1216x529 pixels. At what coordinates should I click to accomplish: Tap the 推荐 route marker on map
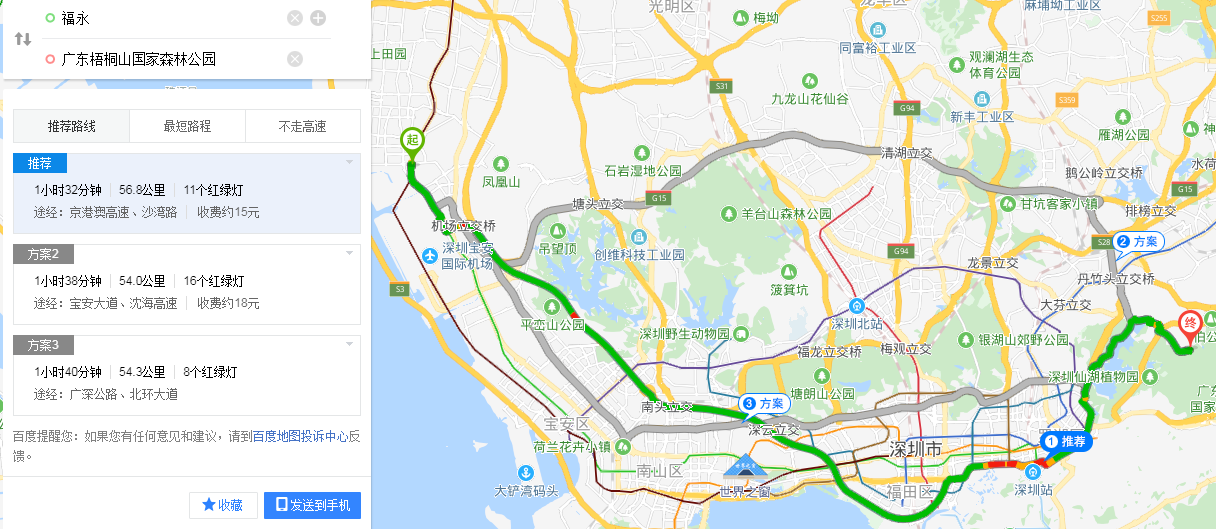tap(1066, 441)
